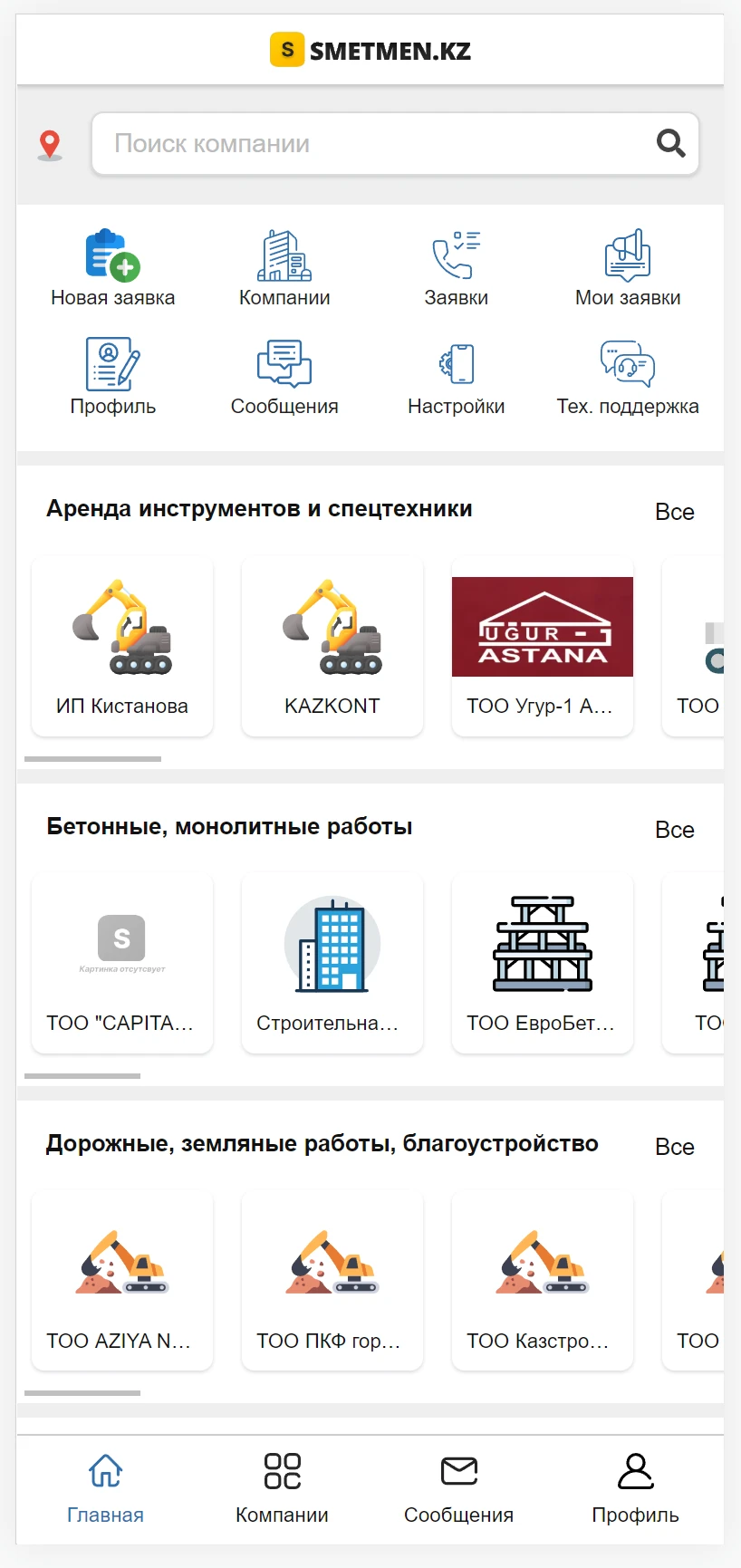Switch to the Компании bottom tab

(283, 1488)
